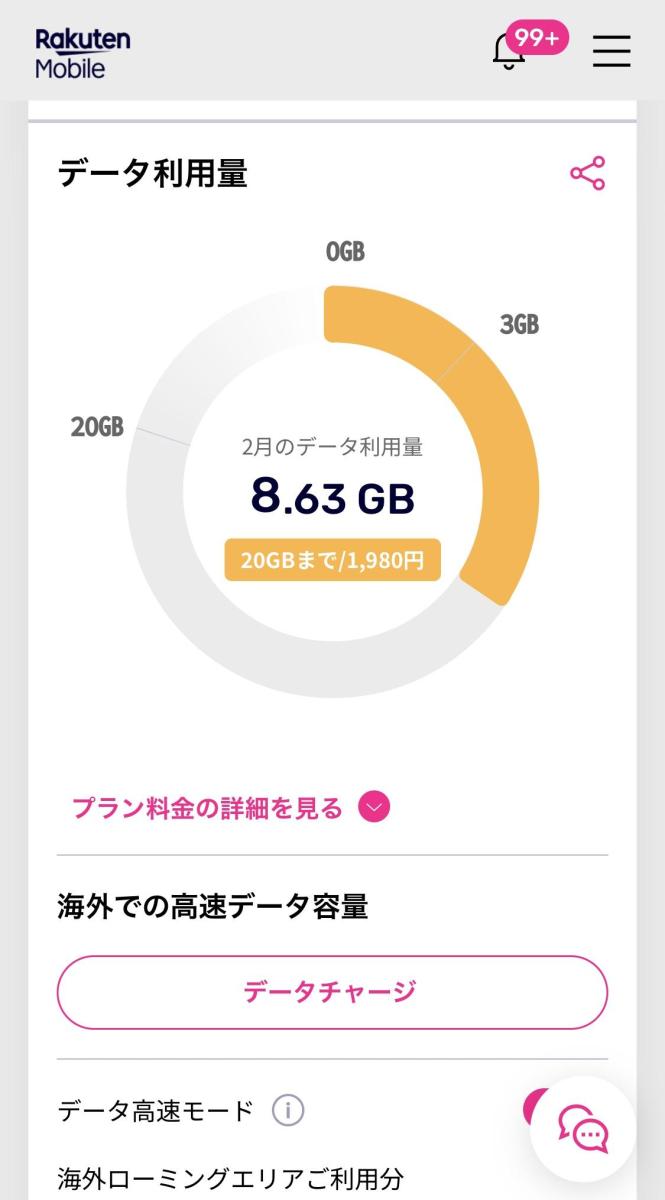The image size is (665, 1200).
Task: Open the notifications bell
Action: tap(510, 51)
